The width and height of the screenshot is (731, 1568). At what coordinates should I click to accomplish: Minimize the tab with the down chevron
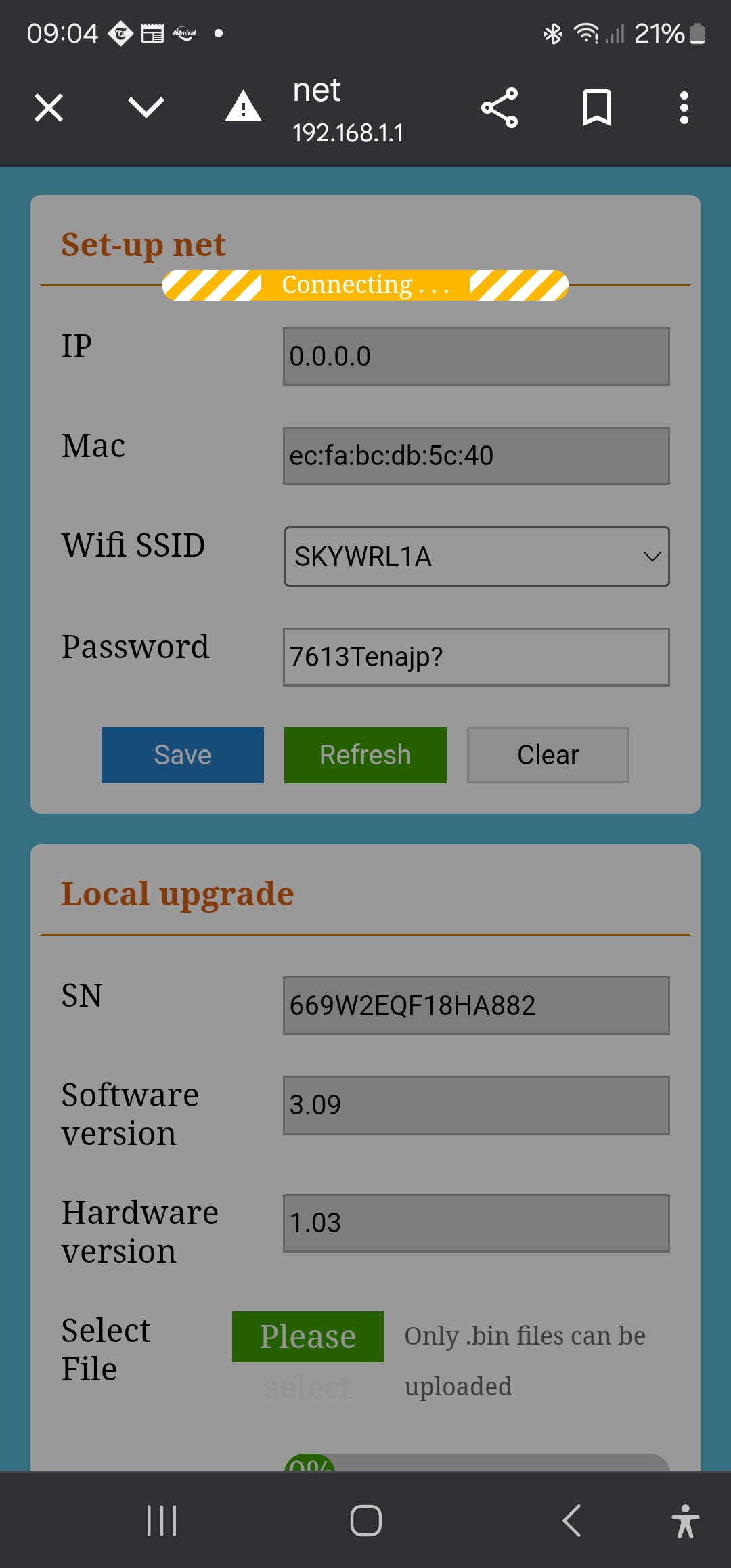(146, 108)
